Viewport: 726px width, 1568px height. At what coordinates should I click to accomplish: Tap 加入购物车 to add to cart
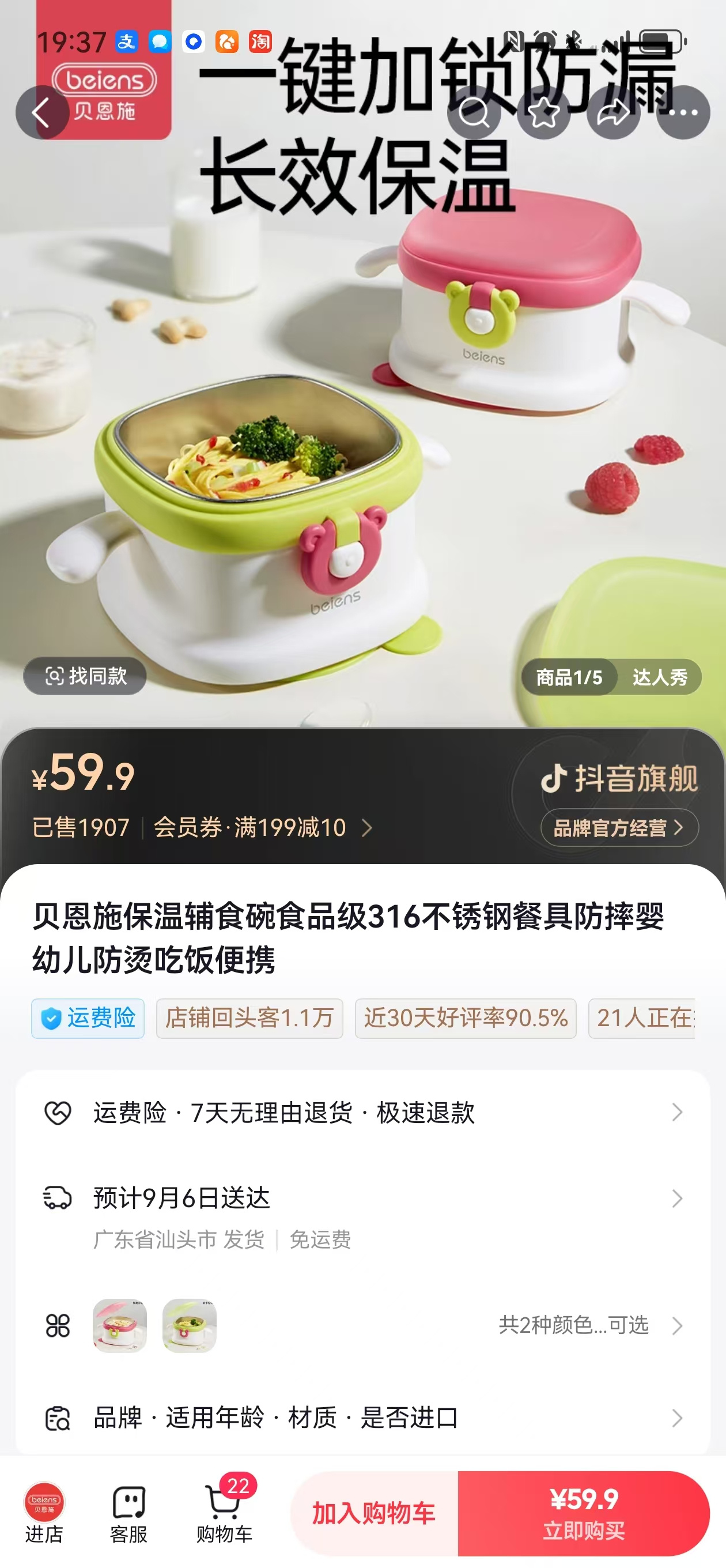[375, 1513]
